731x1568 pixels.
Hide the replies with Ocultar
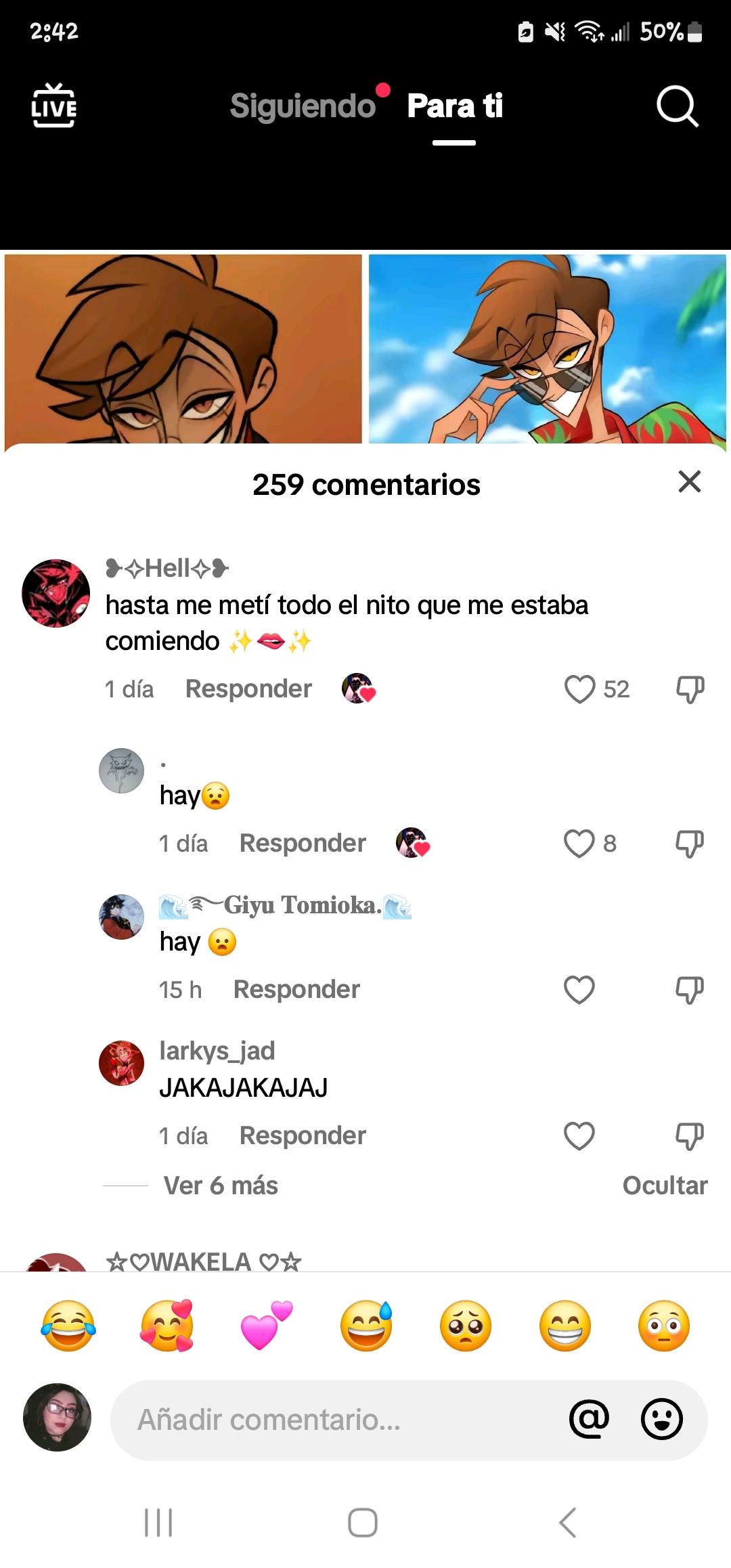pyautogui.click(x=665, y=1185)
